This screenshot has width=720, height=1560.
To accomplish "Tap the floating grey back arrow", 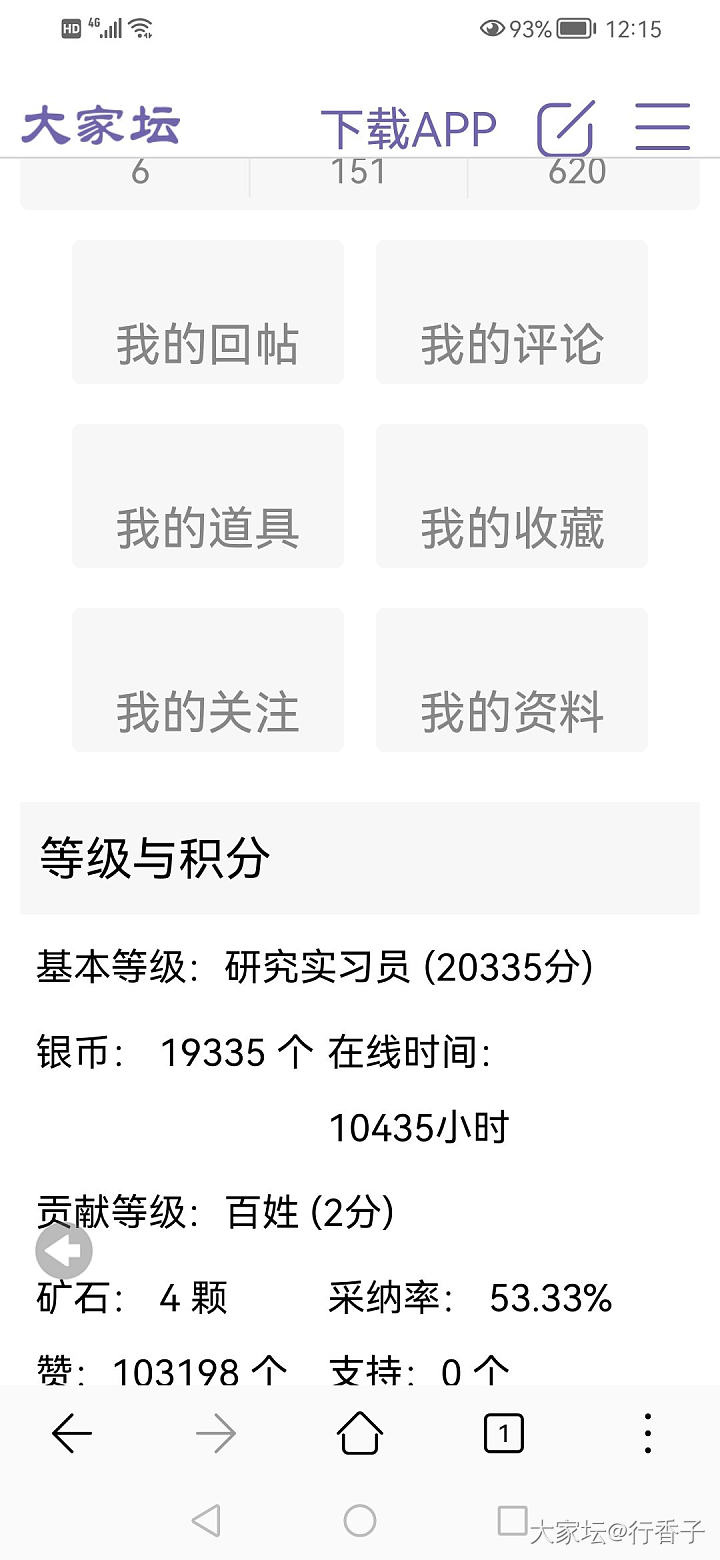I will [64, 1250].
